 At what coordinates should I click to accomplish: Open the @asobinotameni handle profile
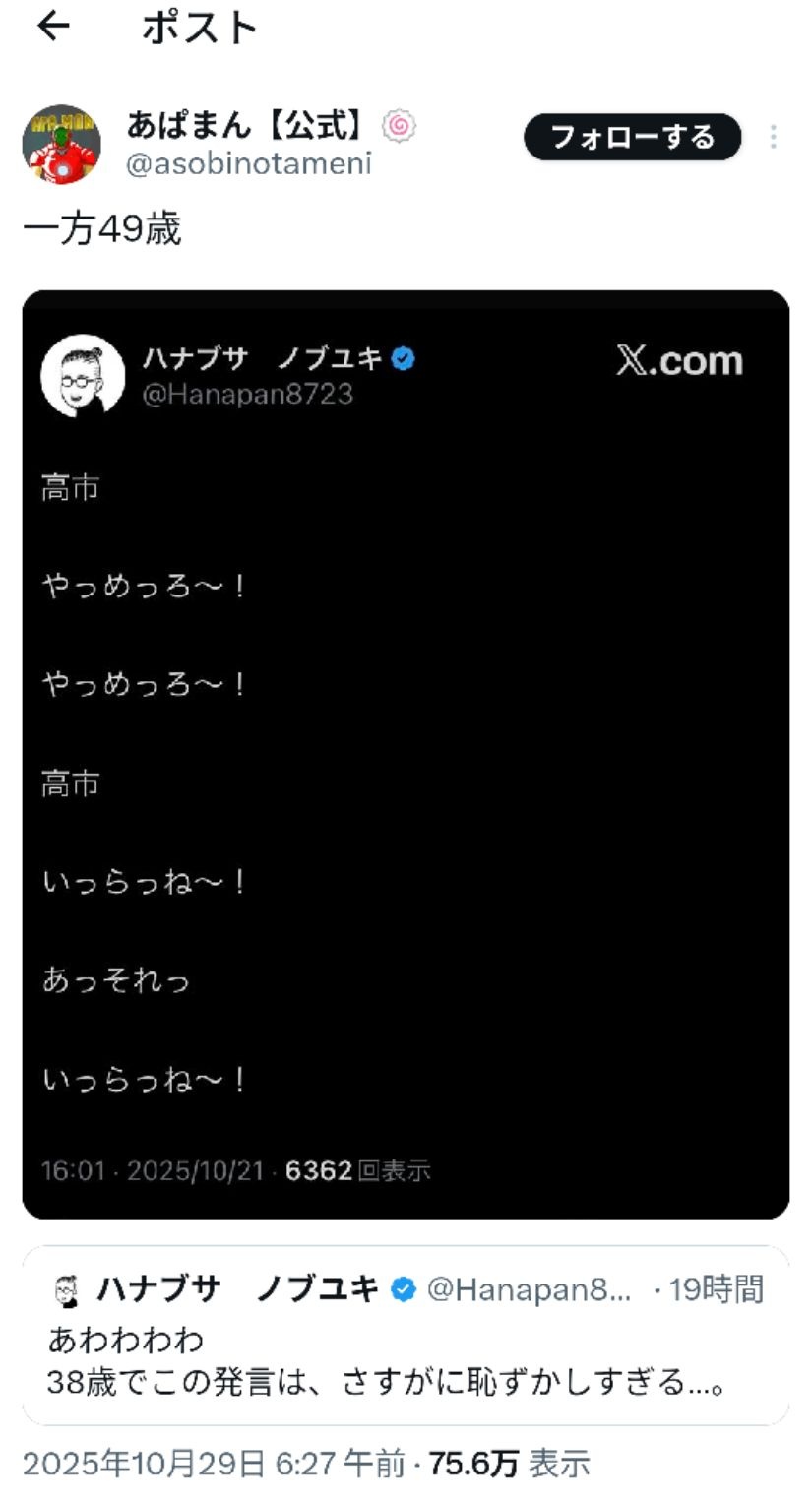pos(248,163)
